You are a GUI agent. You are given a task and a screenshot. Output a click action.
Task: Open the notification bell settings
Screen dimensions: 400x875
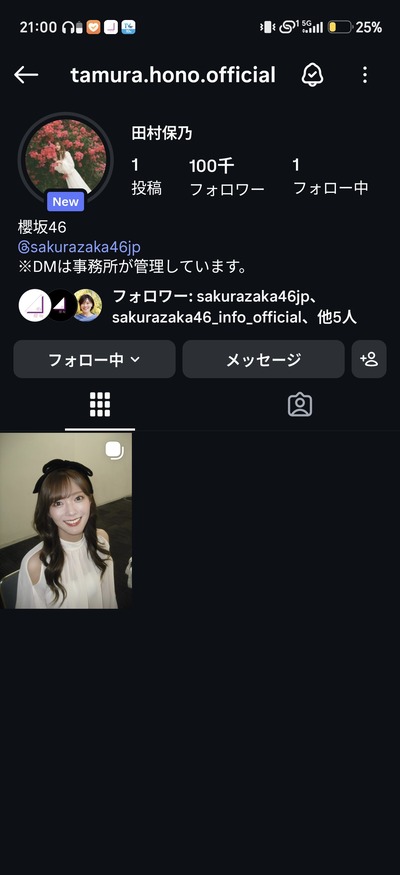312,75
